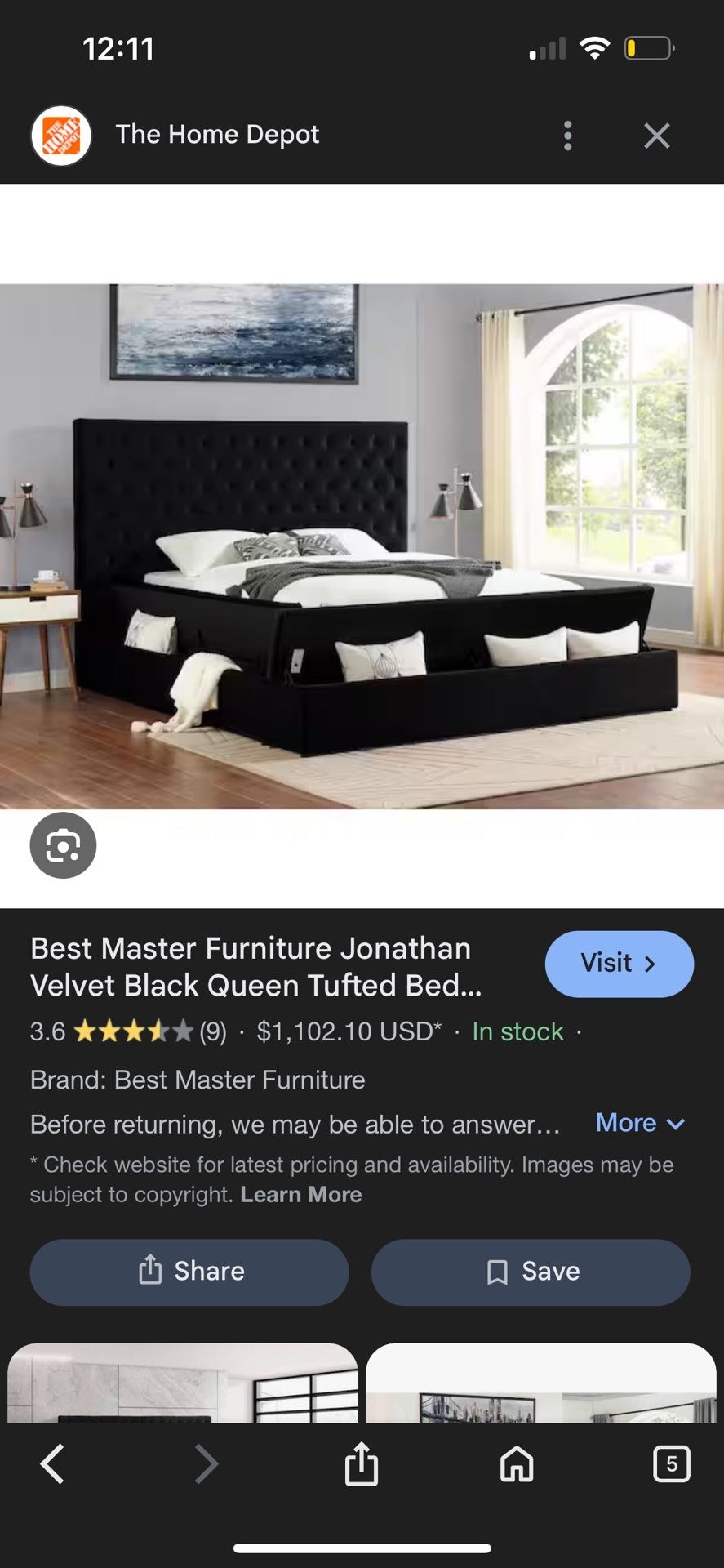The image size is (724, 1568).
Task: Expand the 'Before returning' text with More
Action: pyautogui.click(x=640, y=1123)
